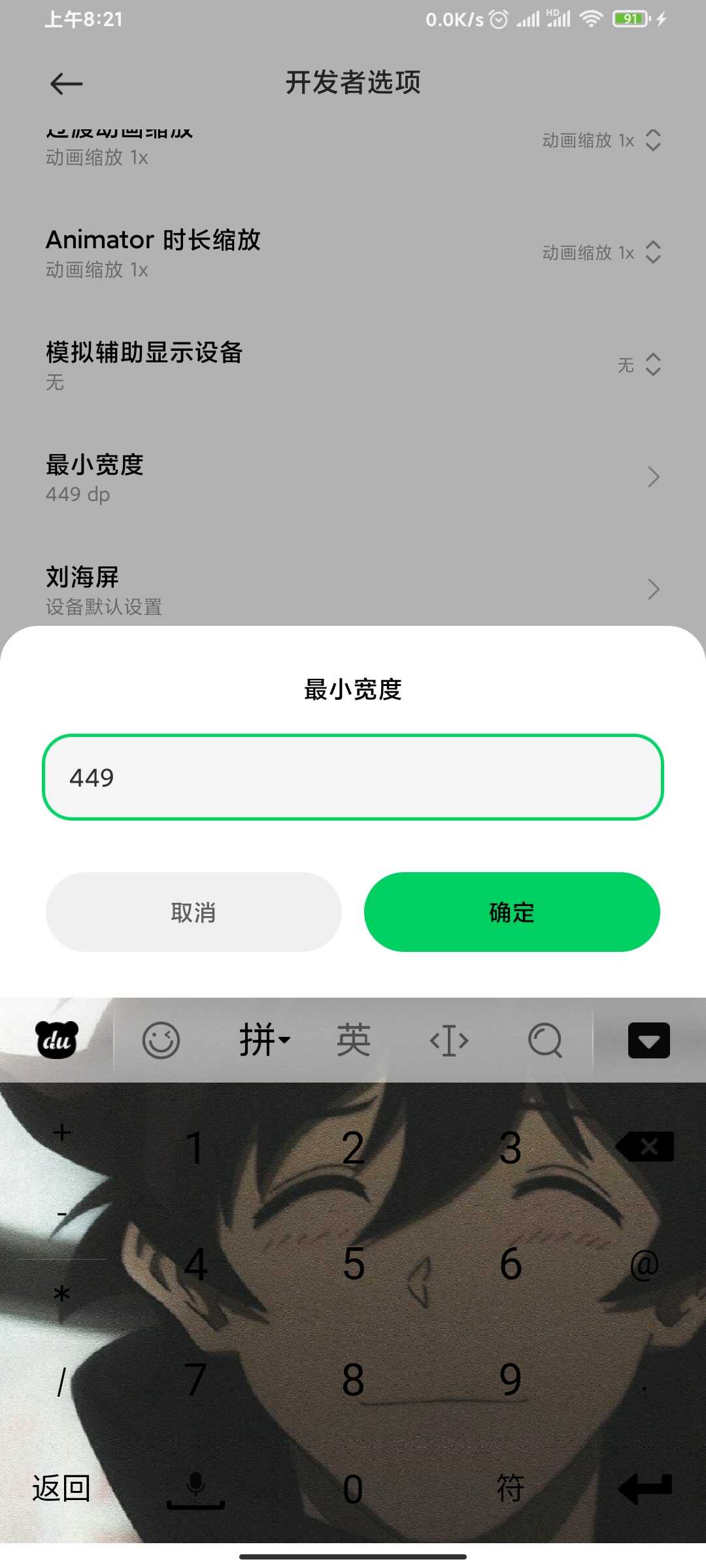This screenshot has width=706, height=1568.
Task: Tap the 符 symbols key
Action: coord(511,1488)
